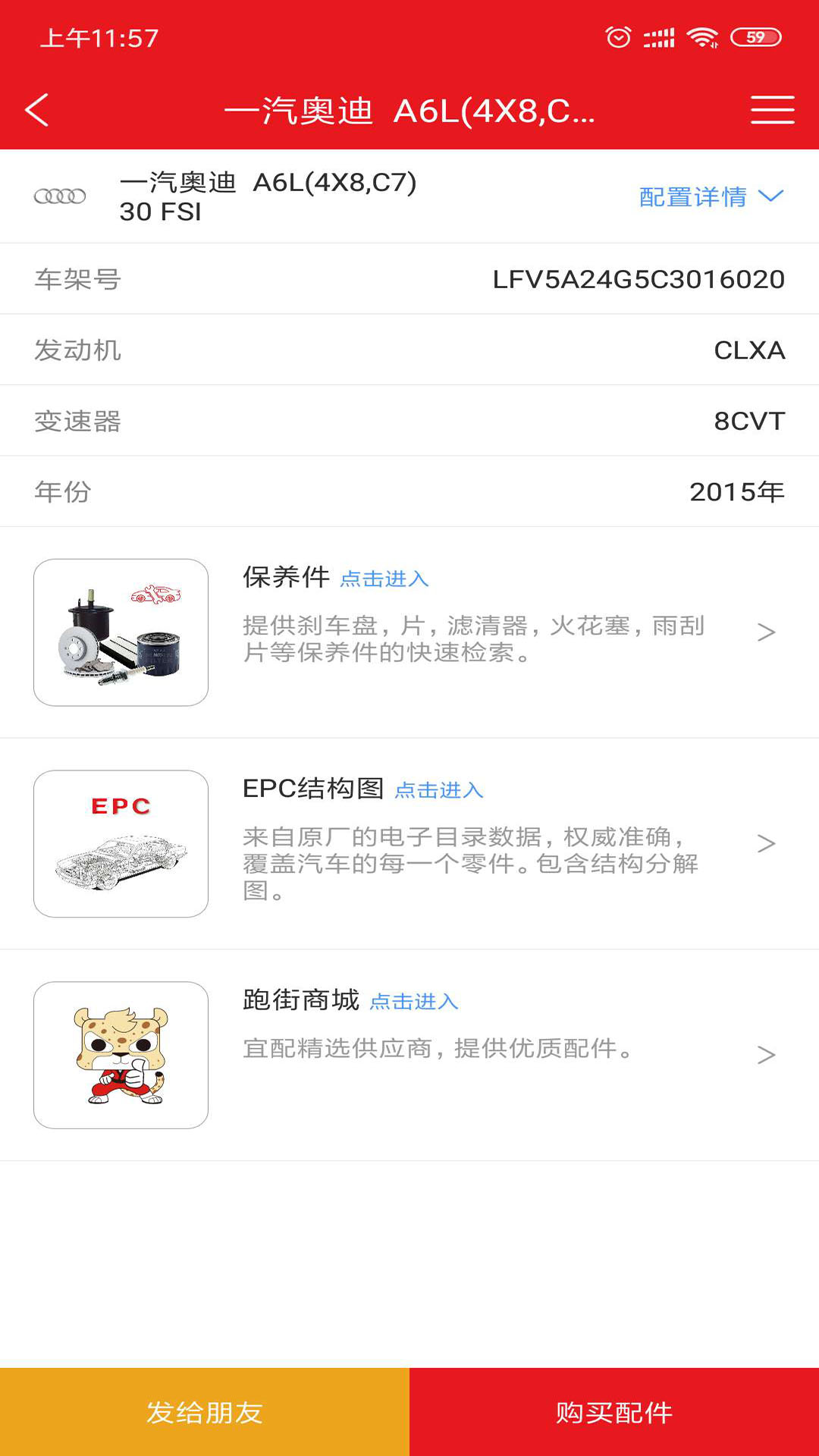The image size is (819, 1456).
Task: Tap 点击进入 beside 保养件
Action: coord(384,580)
